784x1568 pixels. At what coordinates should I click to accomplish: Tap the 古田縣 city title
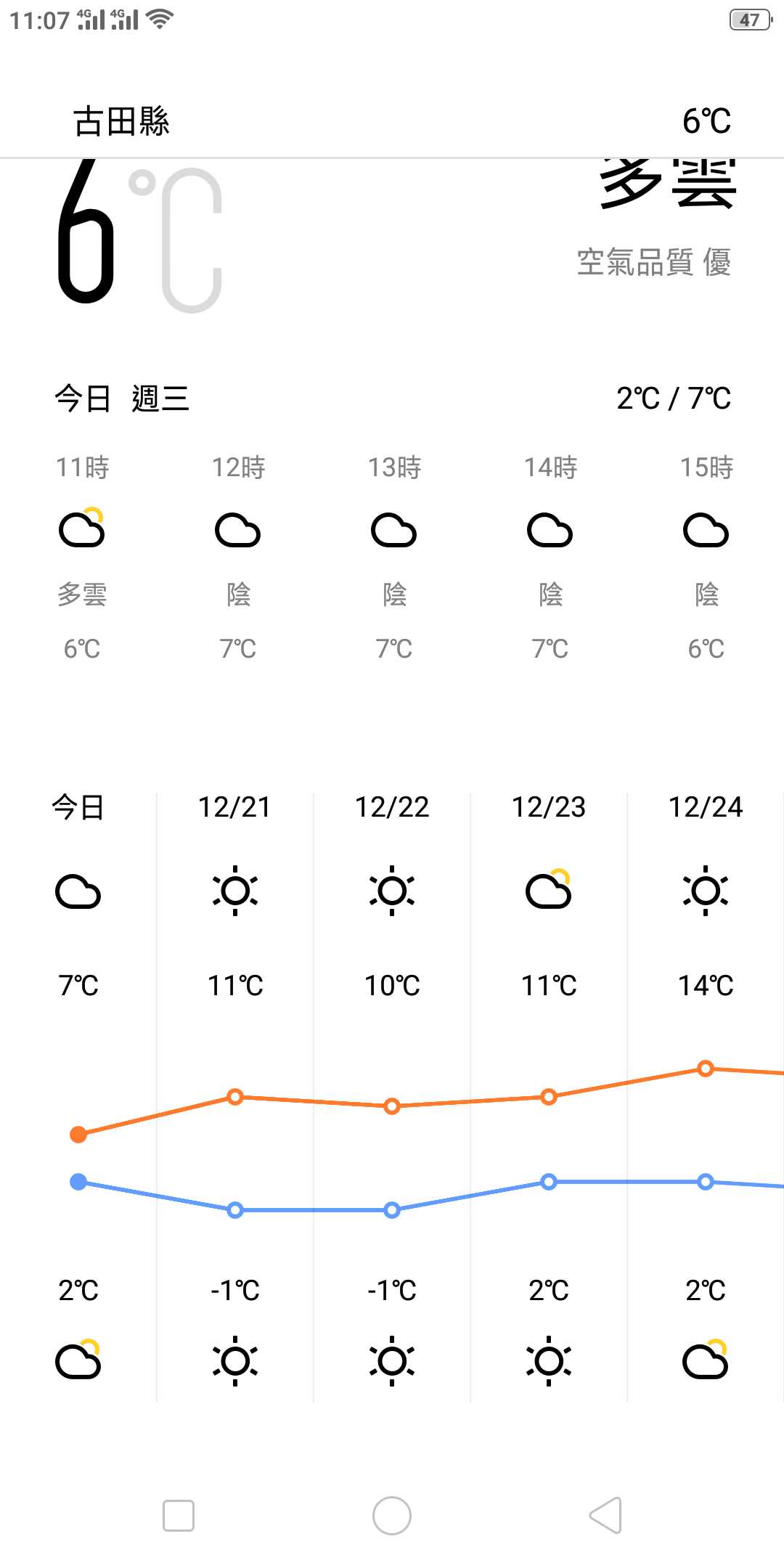121,121
